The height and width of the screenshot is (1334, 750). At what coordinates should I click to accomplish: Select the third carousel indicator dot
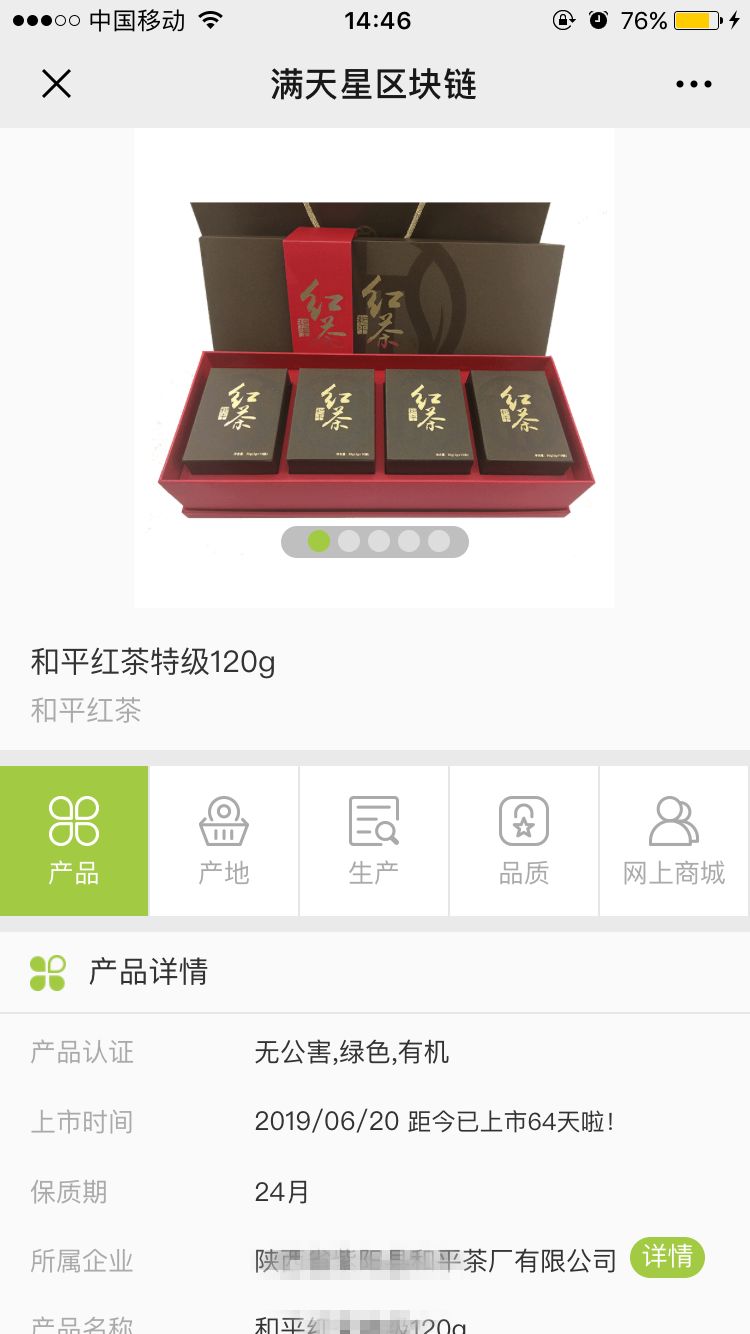coord(378,541)
